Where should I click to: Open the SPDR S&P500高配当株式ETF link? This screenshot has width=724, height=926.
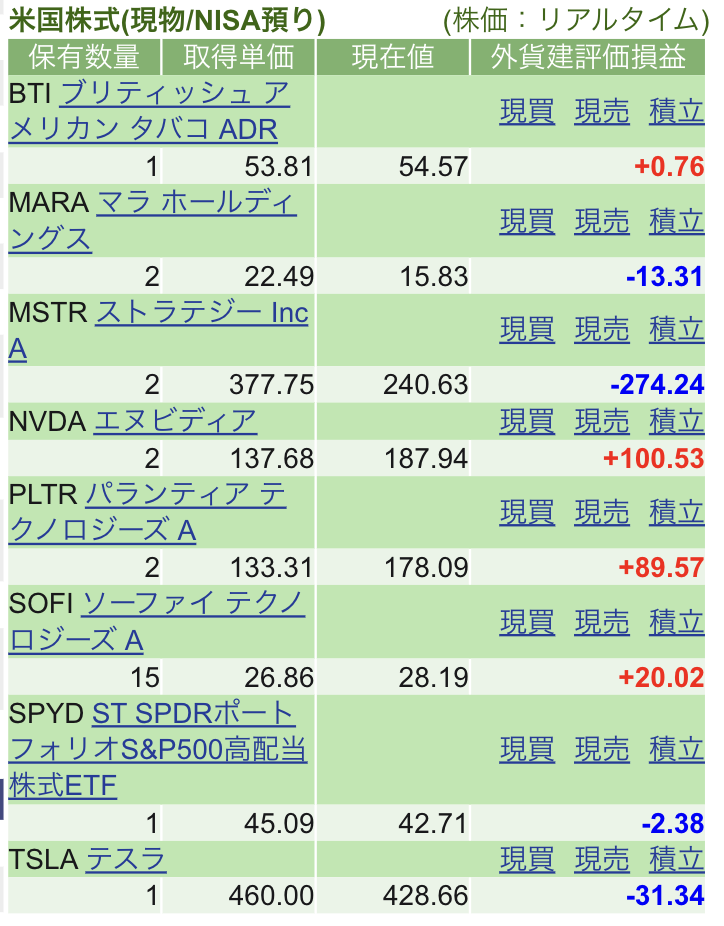pyautogui.click(x=158, y=749)
